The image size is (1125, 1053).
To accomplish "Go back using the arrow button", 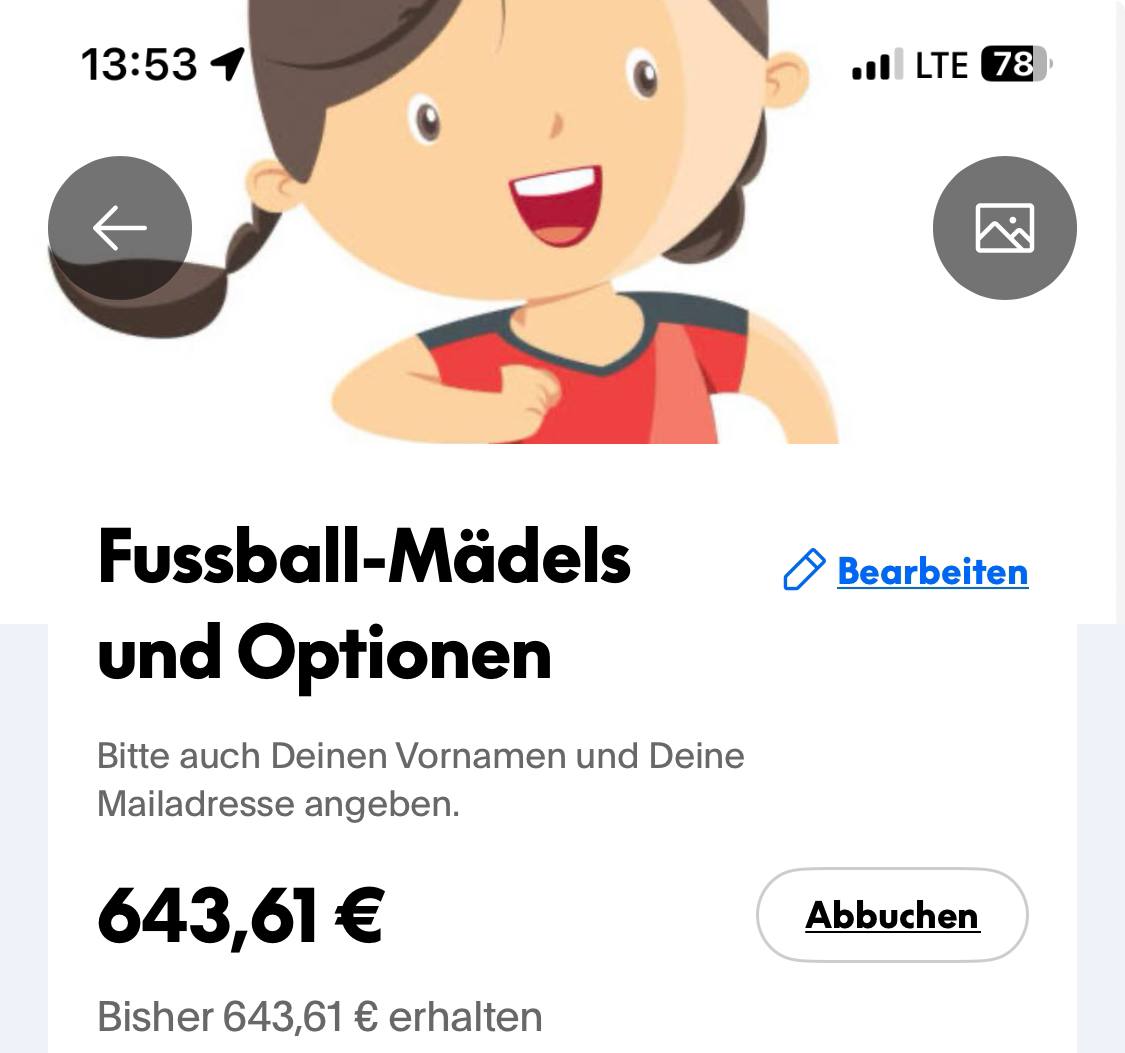I will tap(120, 228).
